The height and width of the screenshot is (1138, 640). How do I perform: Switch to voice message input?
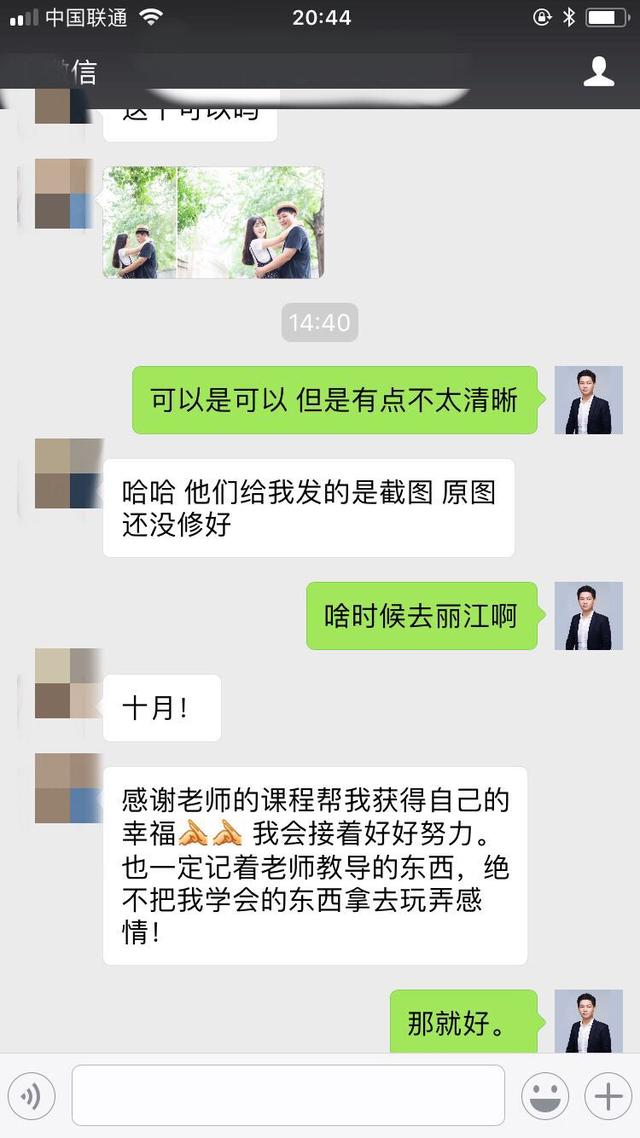click(31, 1097)
